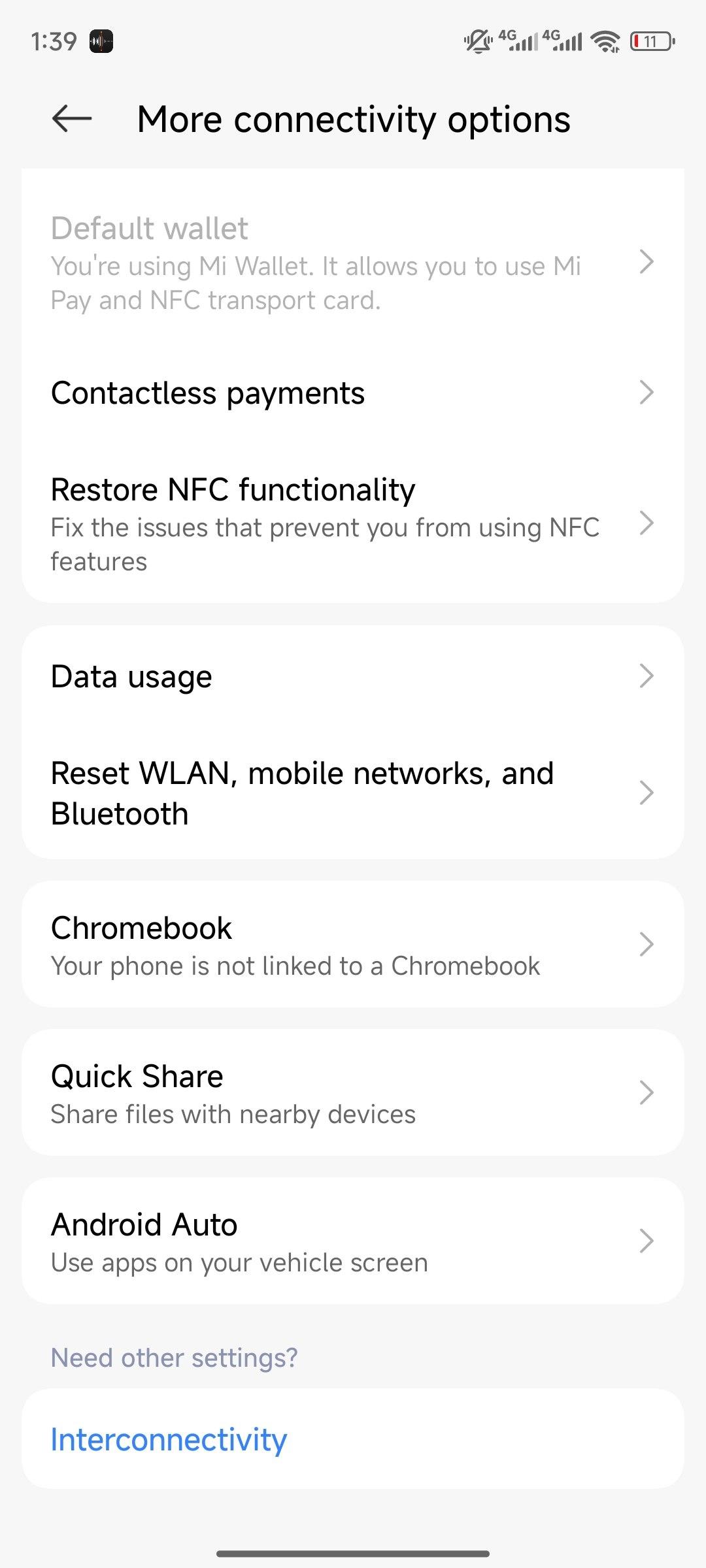706x1568 pixels.
Task: Open Android Auto settings
Action: pyautogui.click(x=353, y=1241)
